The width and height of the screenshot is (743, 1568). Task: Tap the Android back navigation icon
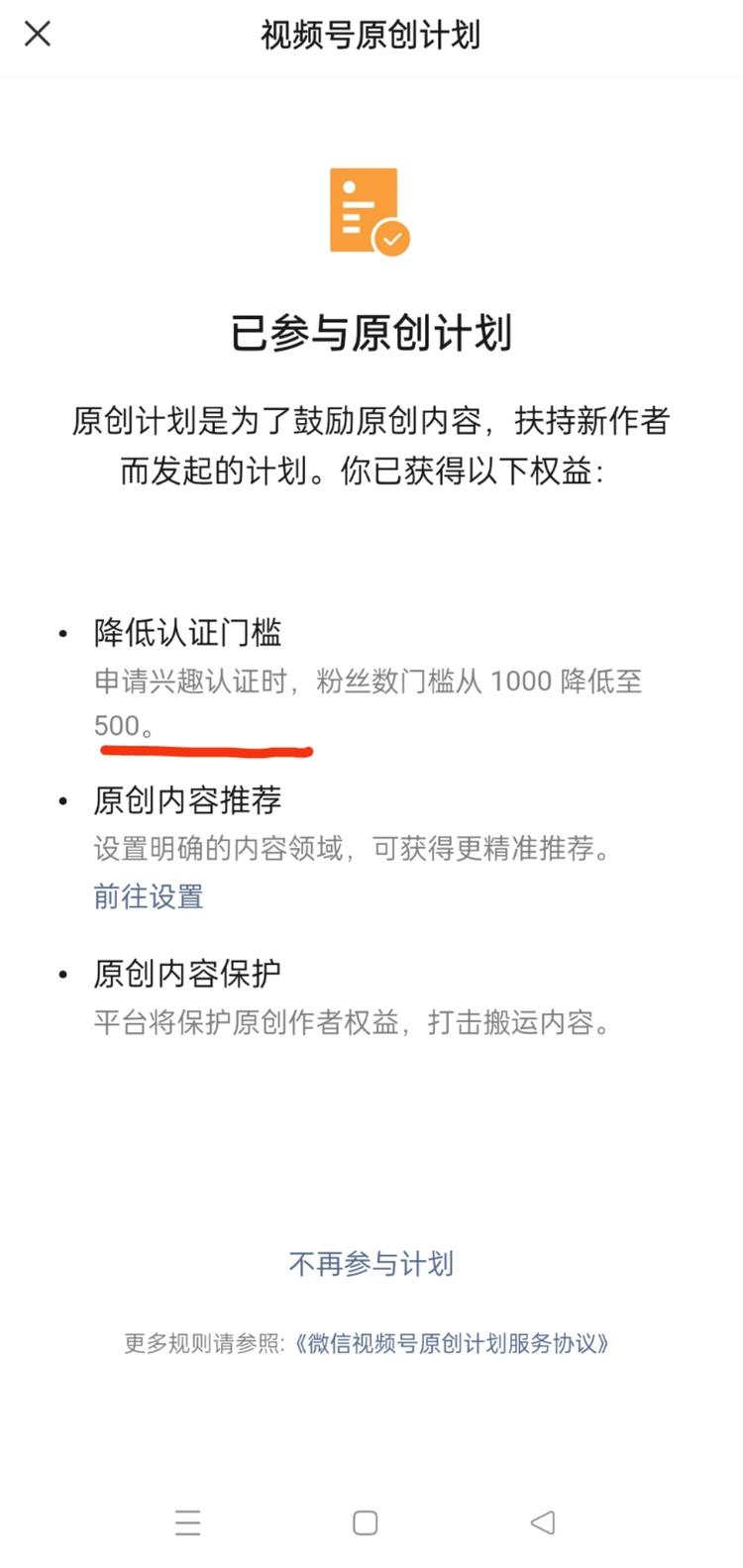tap(540, 1522)
